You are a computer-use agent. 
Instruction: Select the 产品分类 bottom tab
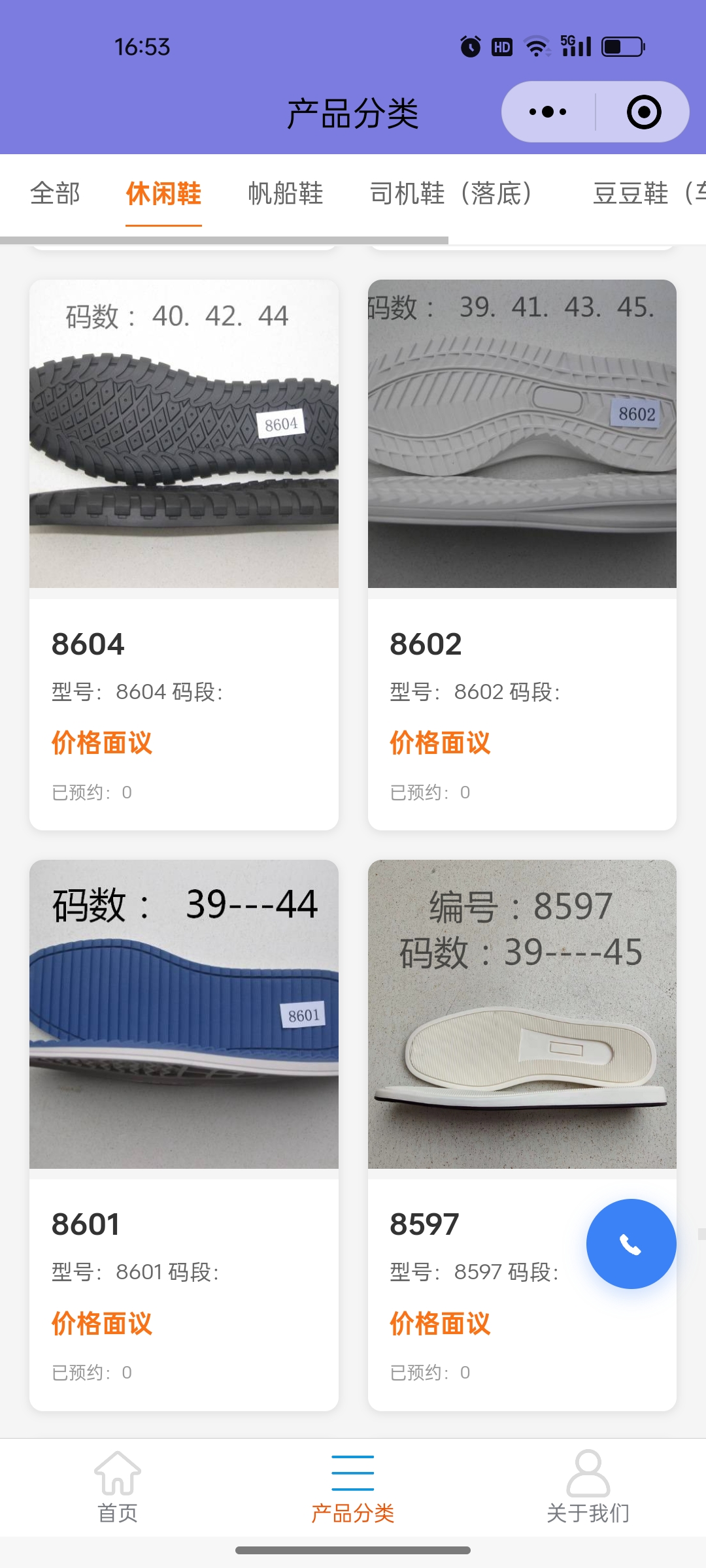[x=353, y=1484]
